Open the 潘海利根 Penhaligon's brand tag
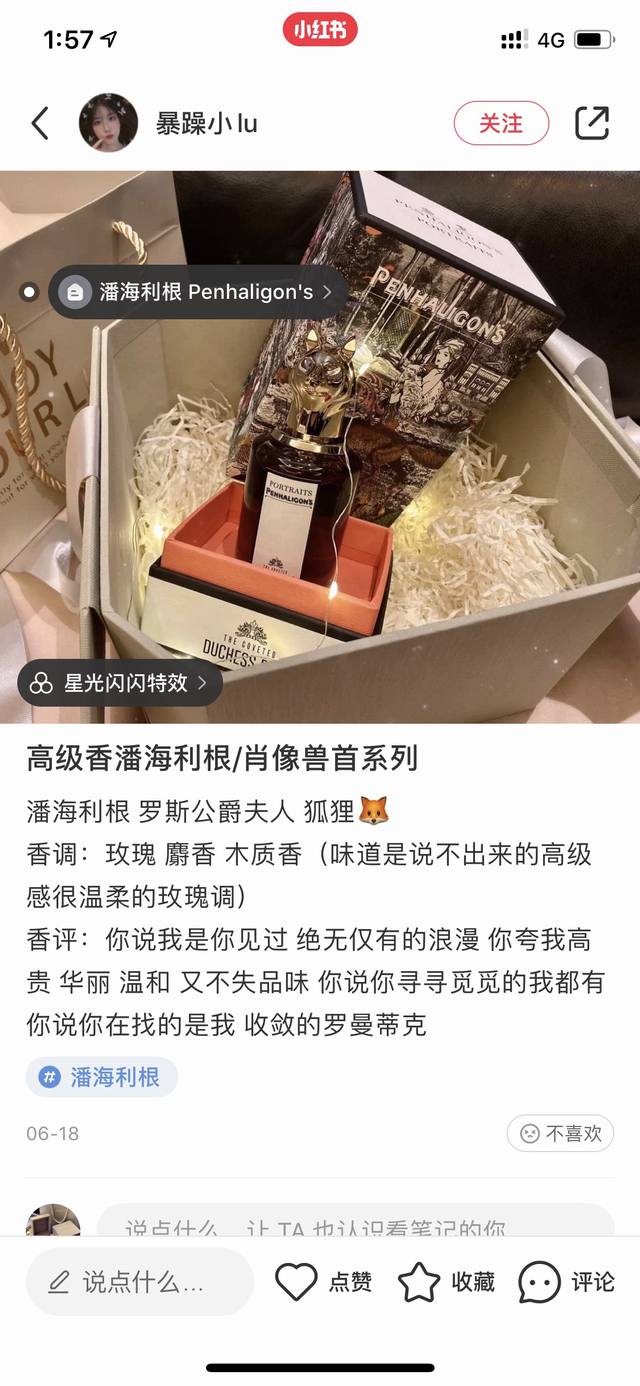640x1386 pixels. (x=198, y=292)
